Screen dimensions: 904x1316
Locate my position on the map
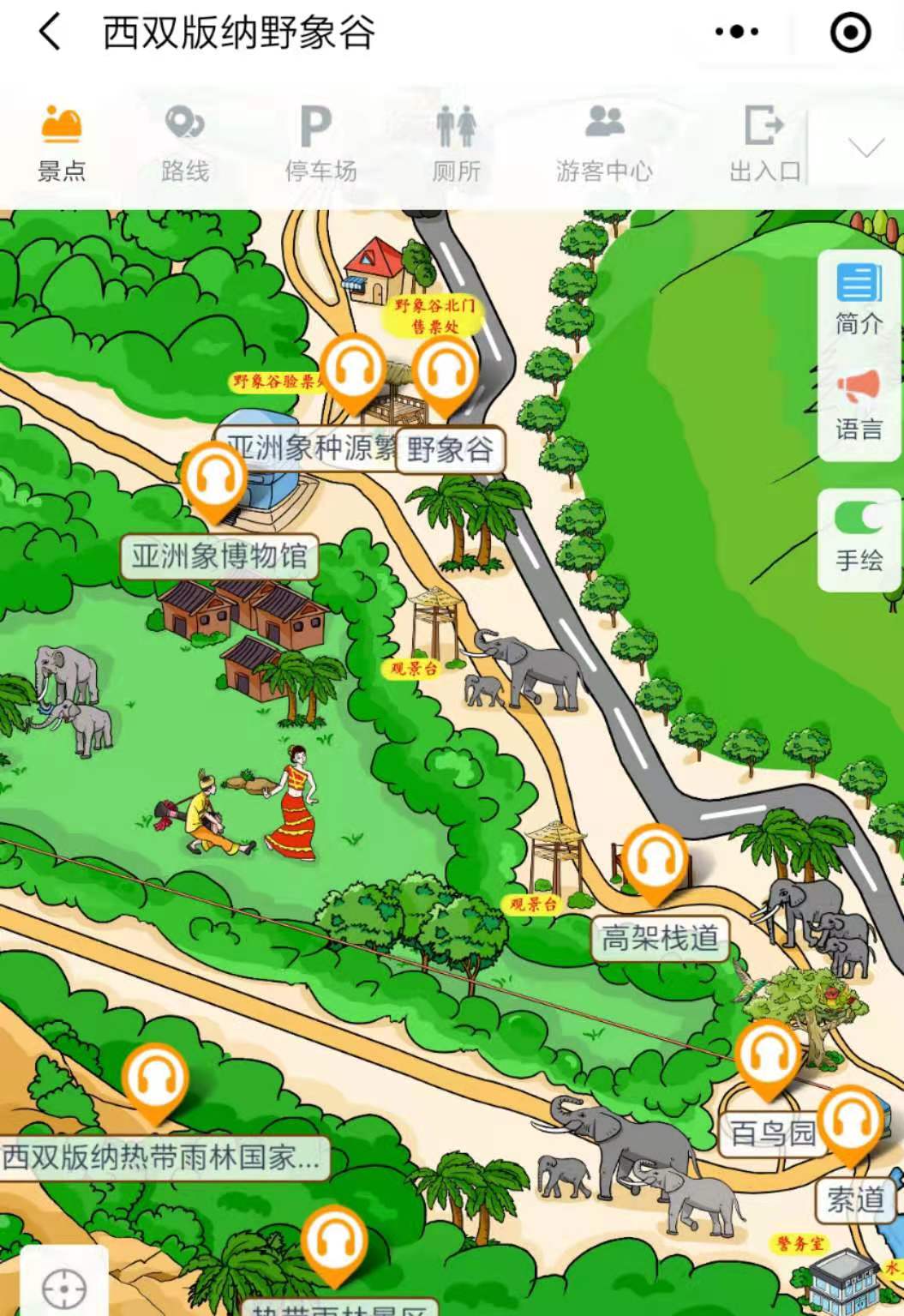[x=64, y=1287]
